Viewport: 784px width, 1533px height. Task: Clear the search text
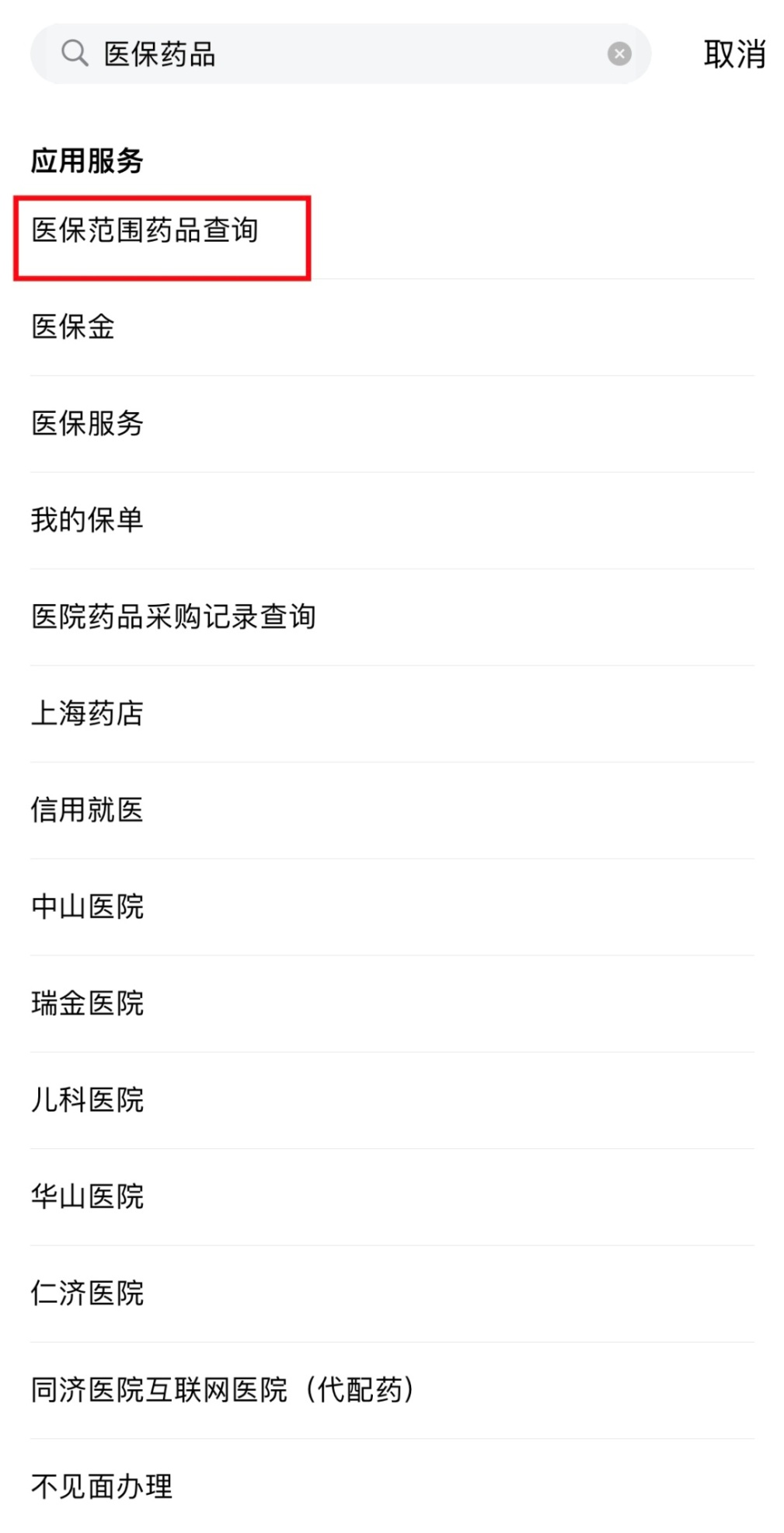coord(618,54)
